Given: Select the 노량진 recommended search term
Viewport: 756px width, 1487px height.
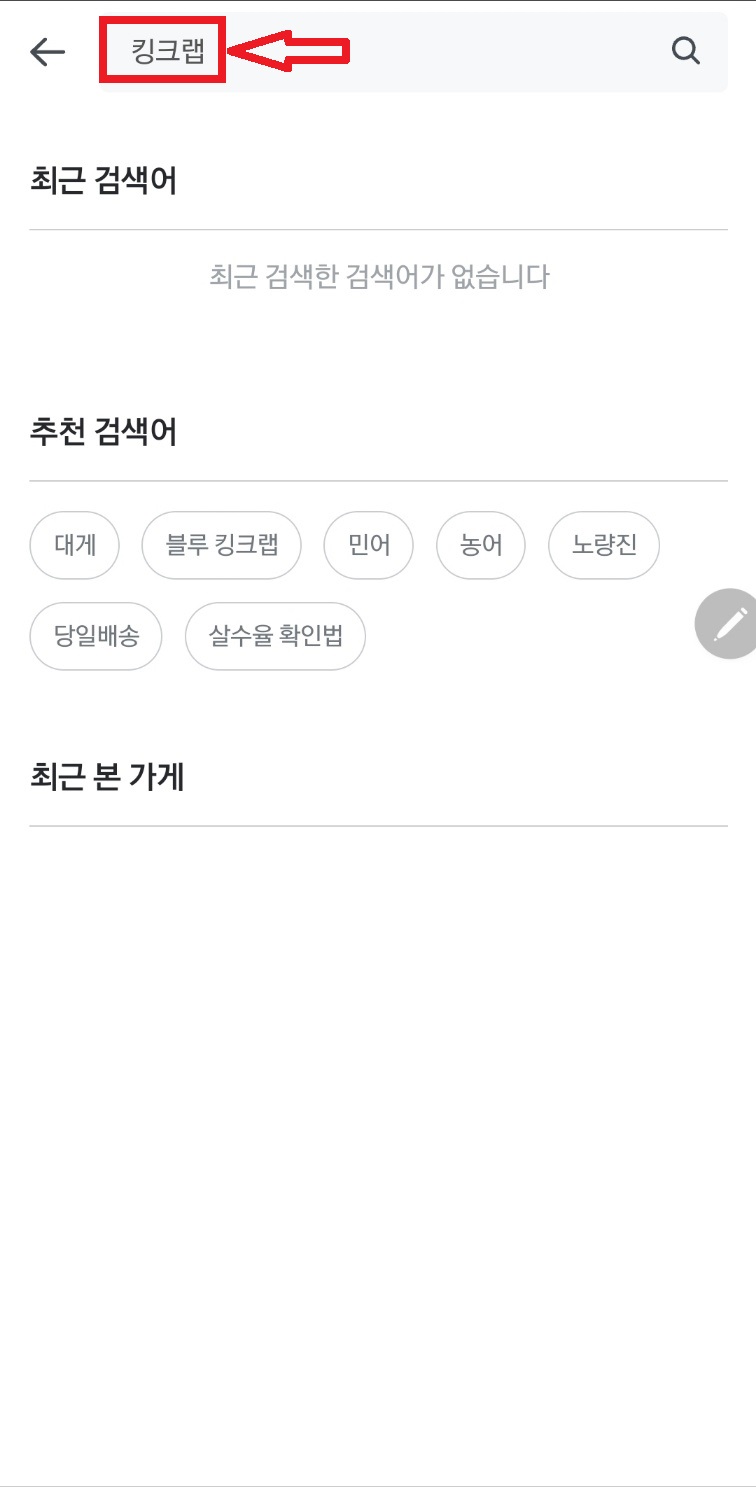Looking at the screenshot, I should pos(603,545).
